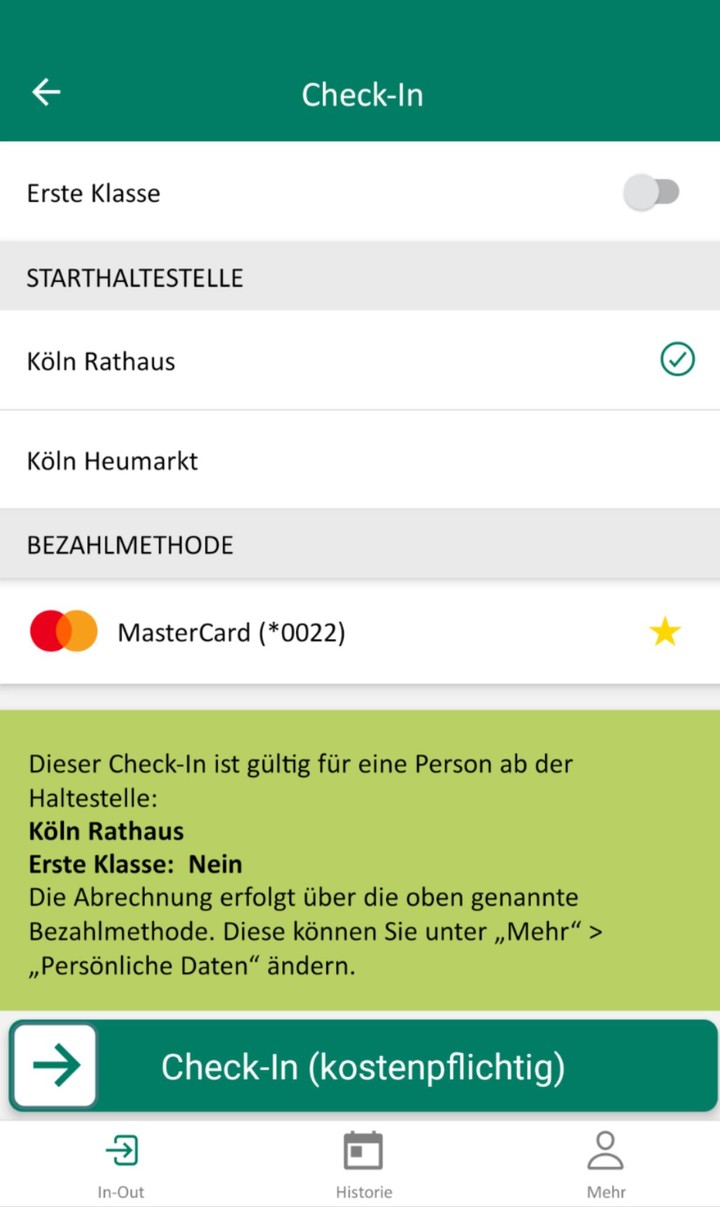Mark MasterCard as favorite payment method
The width and height of the screenshot is (720, 1207).
tap(664, 631)
